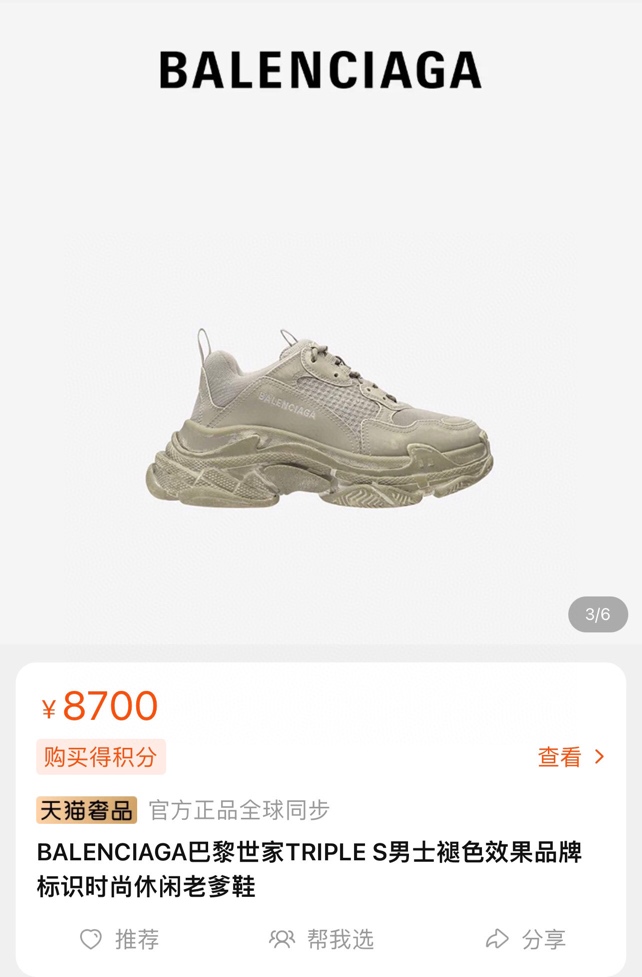This screenshot has height=977, width=642.
Task: Open 查看 link for purchase points
Action: (571, 757)
